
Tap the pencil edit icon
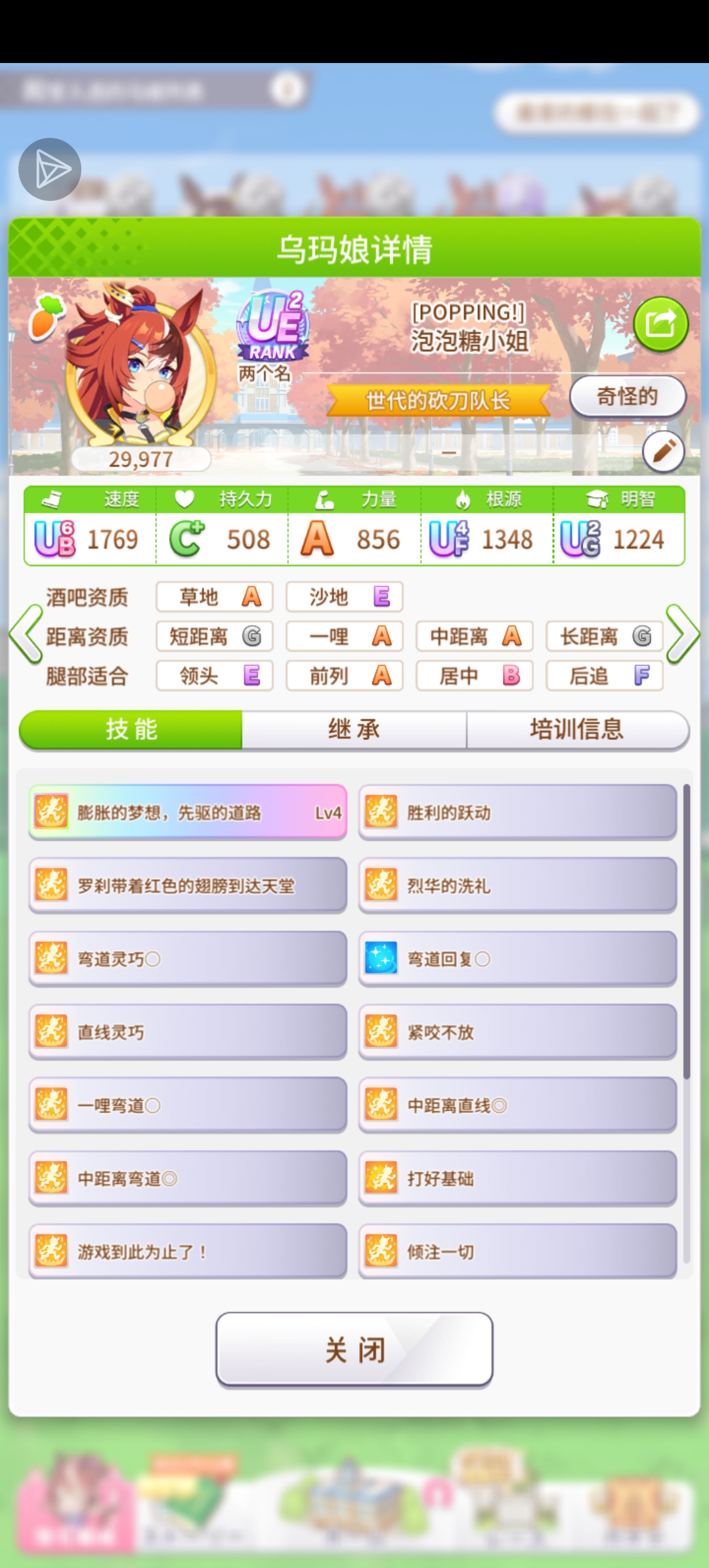(x=663, y=452)
